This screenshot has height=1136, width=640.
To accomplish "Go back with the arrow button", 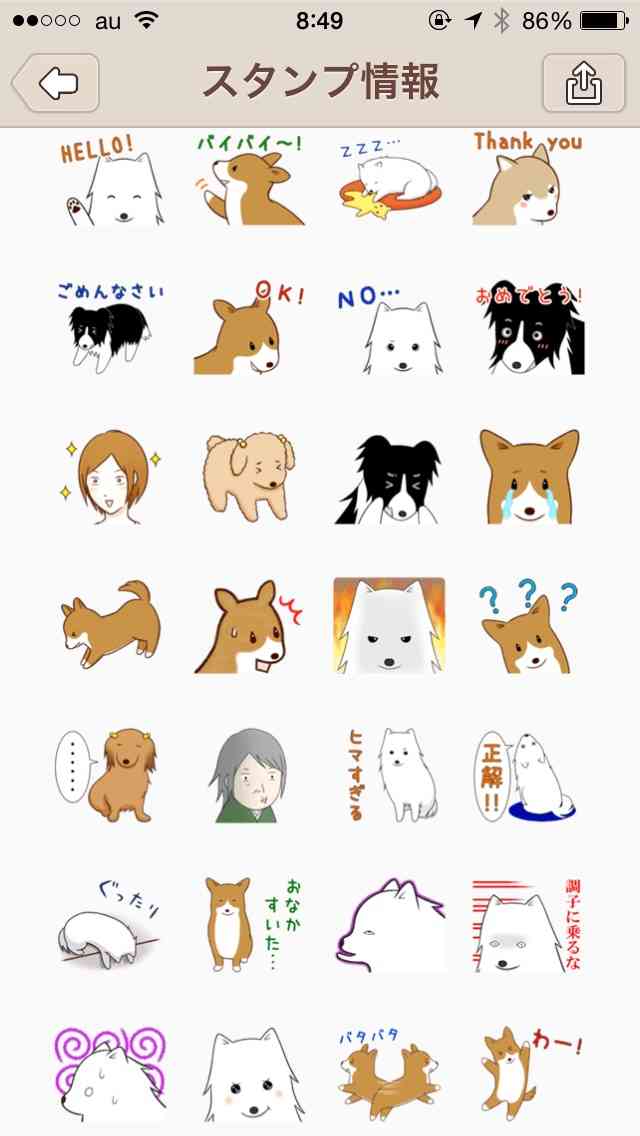I will [56, 83].
